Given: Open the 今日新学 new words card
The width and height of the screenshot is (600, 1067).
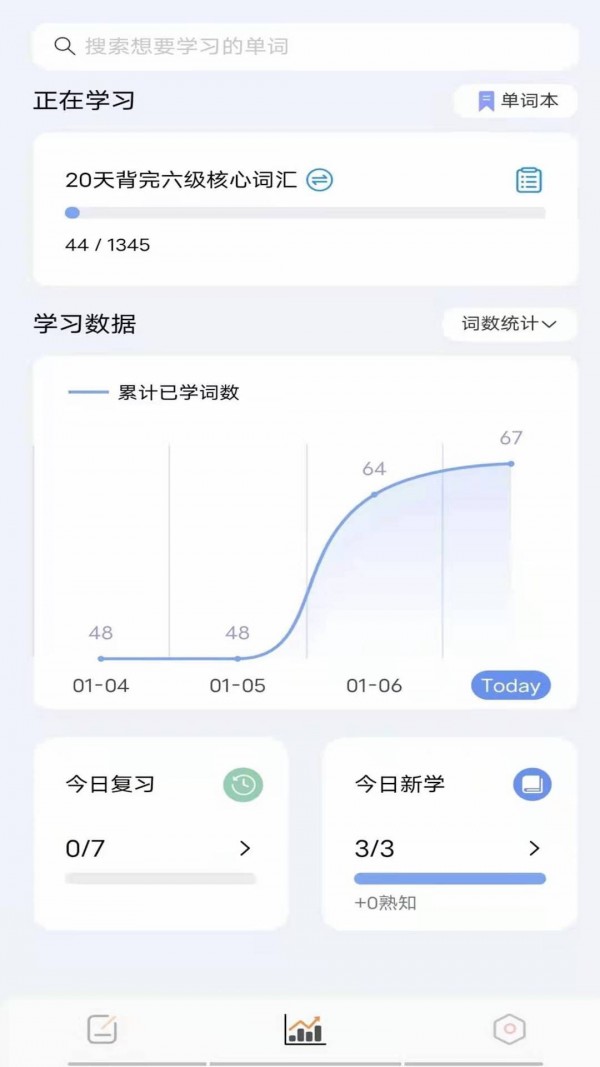Looking at the screenshot, I should tap(449, 833).
